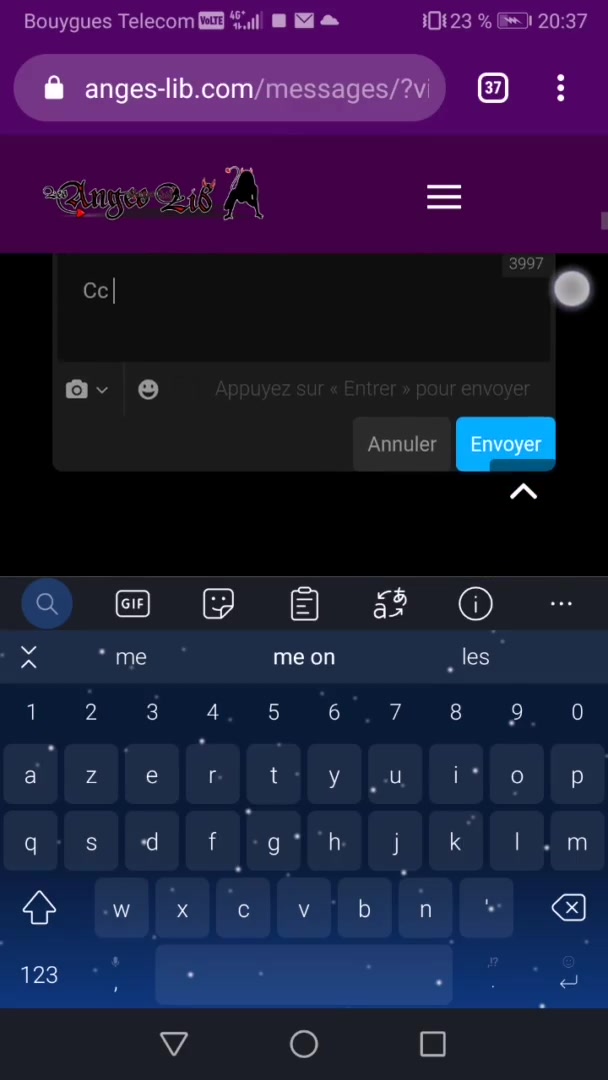Tap the Envoyer button to send message

505,444
